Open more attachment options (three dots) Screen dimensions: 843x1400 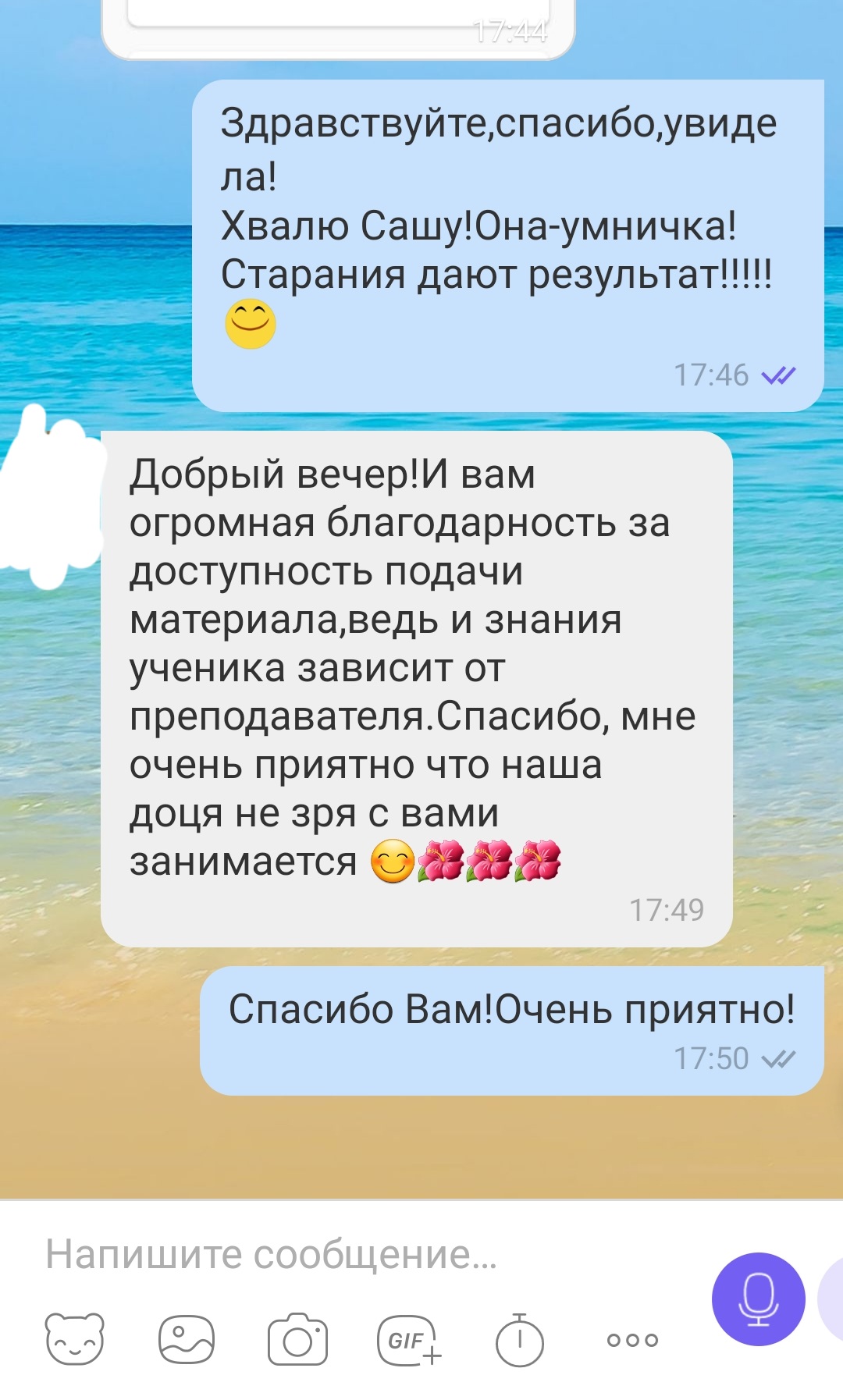[632, 1340]
